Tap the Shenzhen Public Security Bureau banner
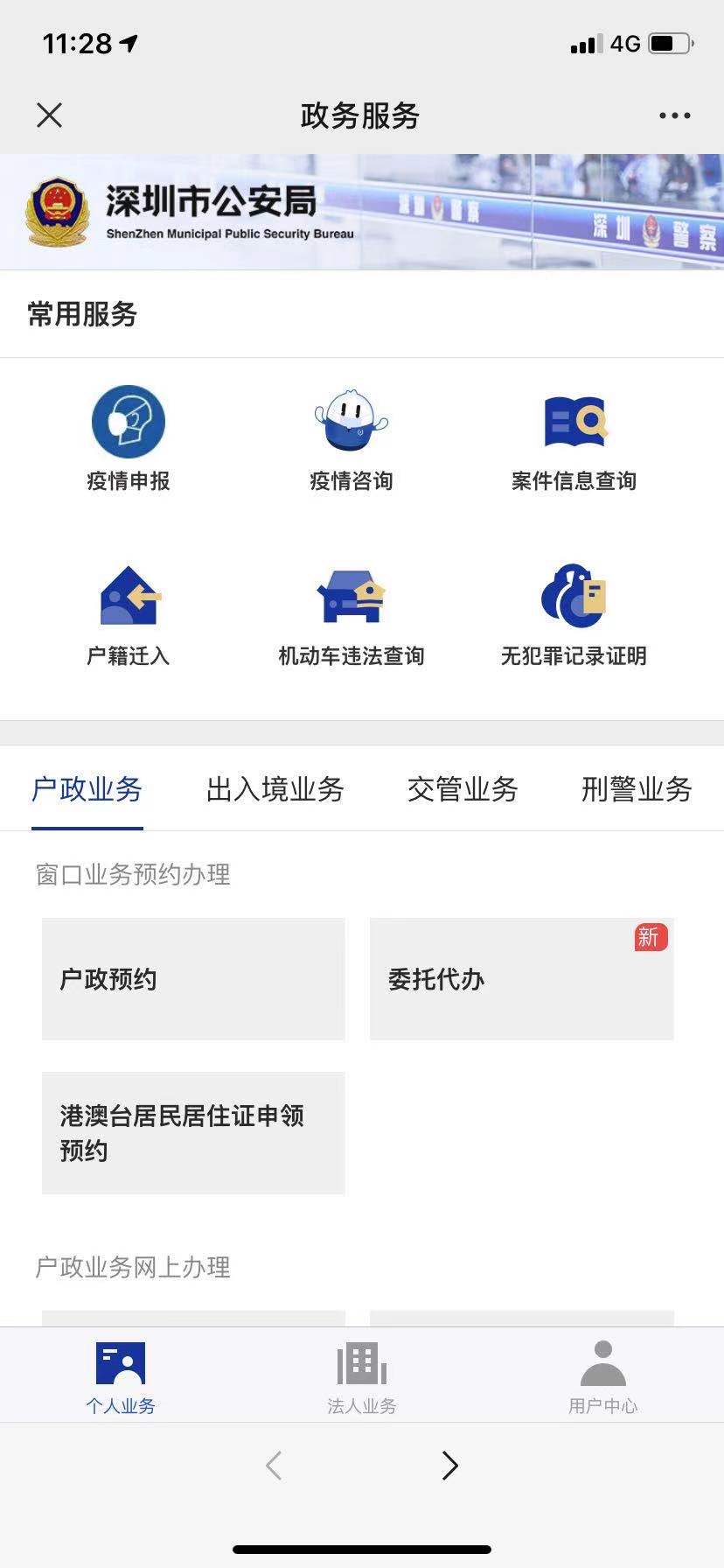The image size is (724, 1568). (x=362, y=210)
